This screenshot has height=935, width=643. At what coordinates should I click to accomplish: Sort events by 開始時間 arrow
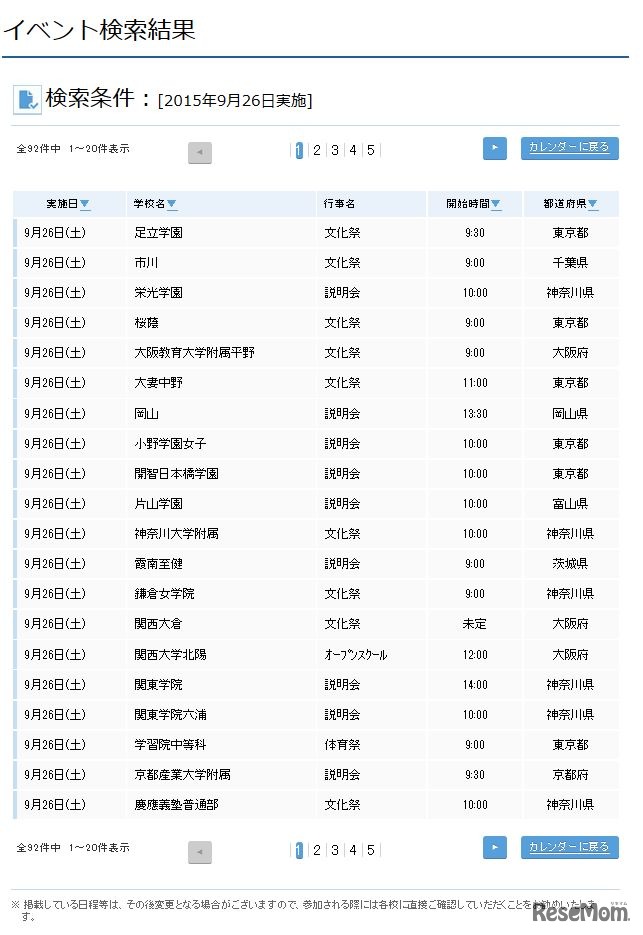tap(495, 204)
